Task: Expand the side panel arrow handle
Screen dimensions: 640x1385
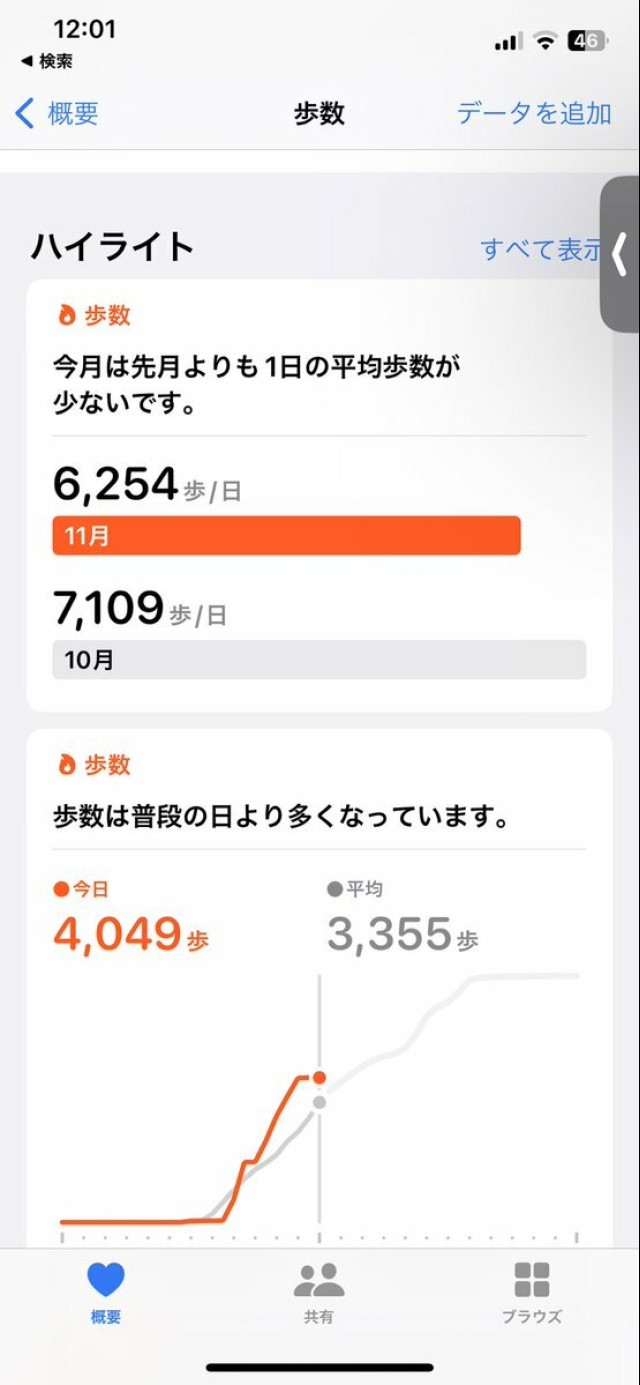Action: (x=620, y=255)
